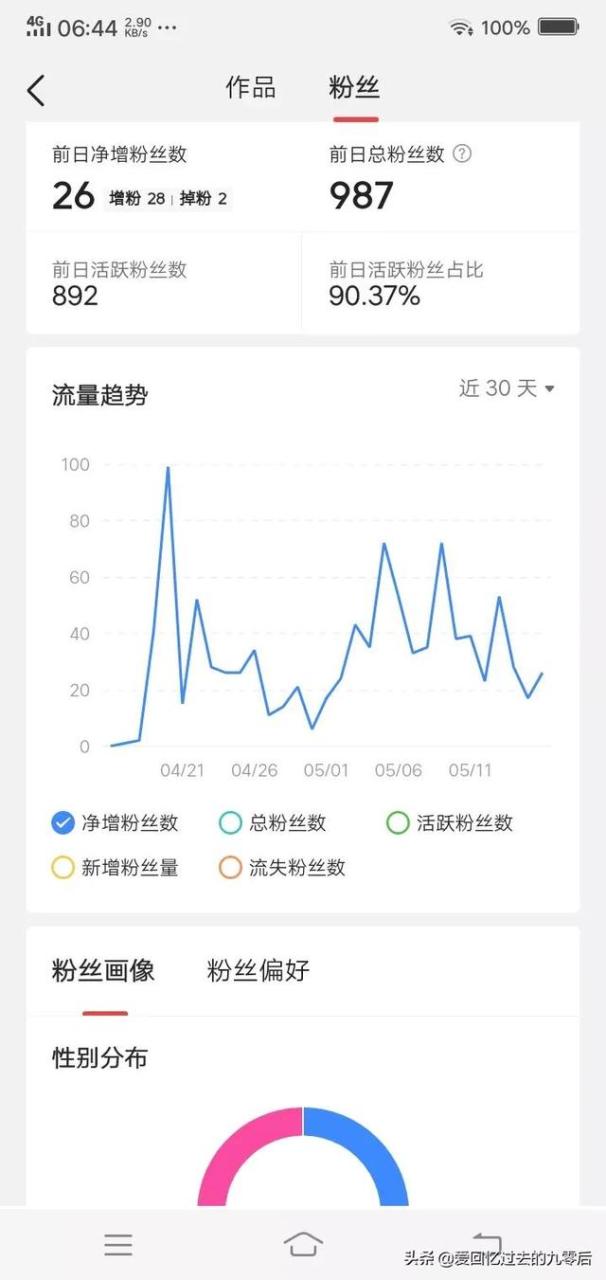Image resolution: width=606 pixels, height=1280 pixels.
Task: Select the 粉丝 tab
Action: pos(354,88)
